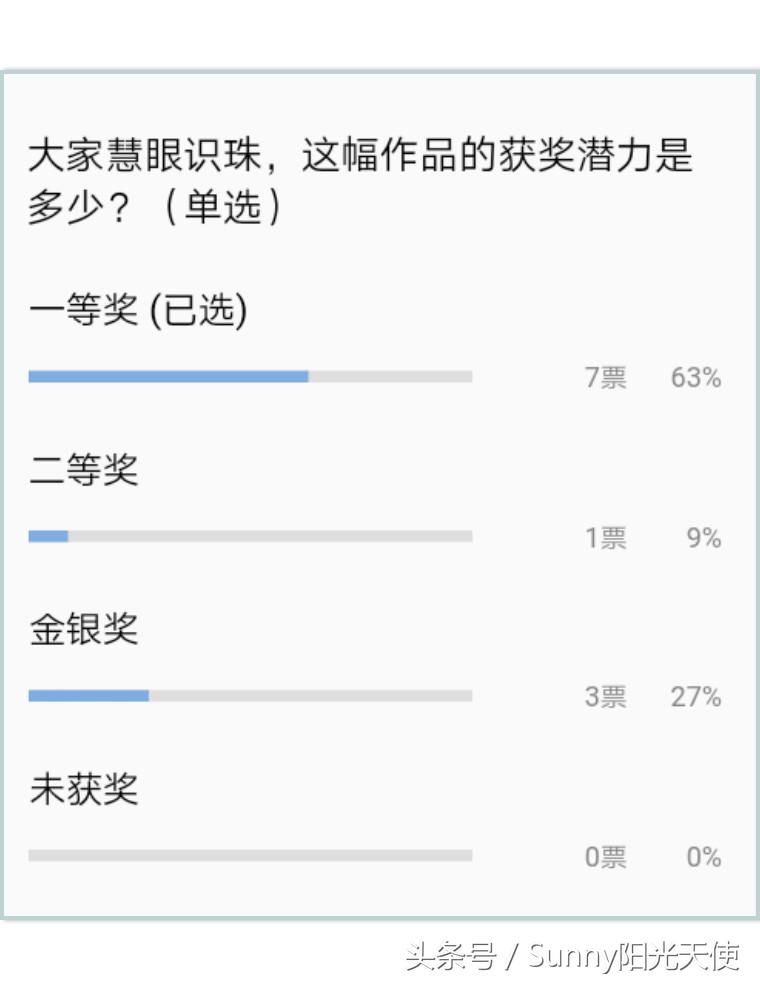Click the 1票 vote count
Viewport: 760px width, 988px height.
[606, 538]
